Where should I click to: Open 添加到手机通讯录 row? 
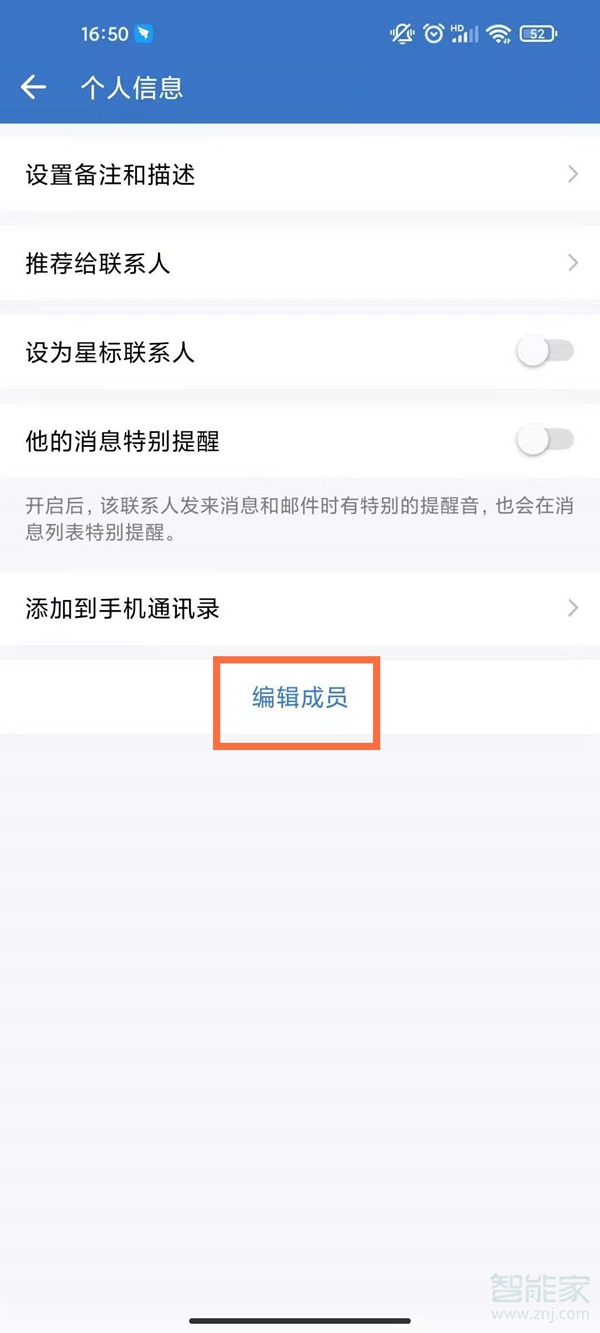pos(300,609)
